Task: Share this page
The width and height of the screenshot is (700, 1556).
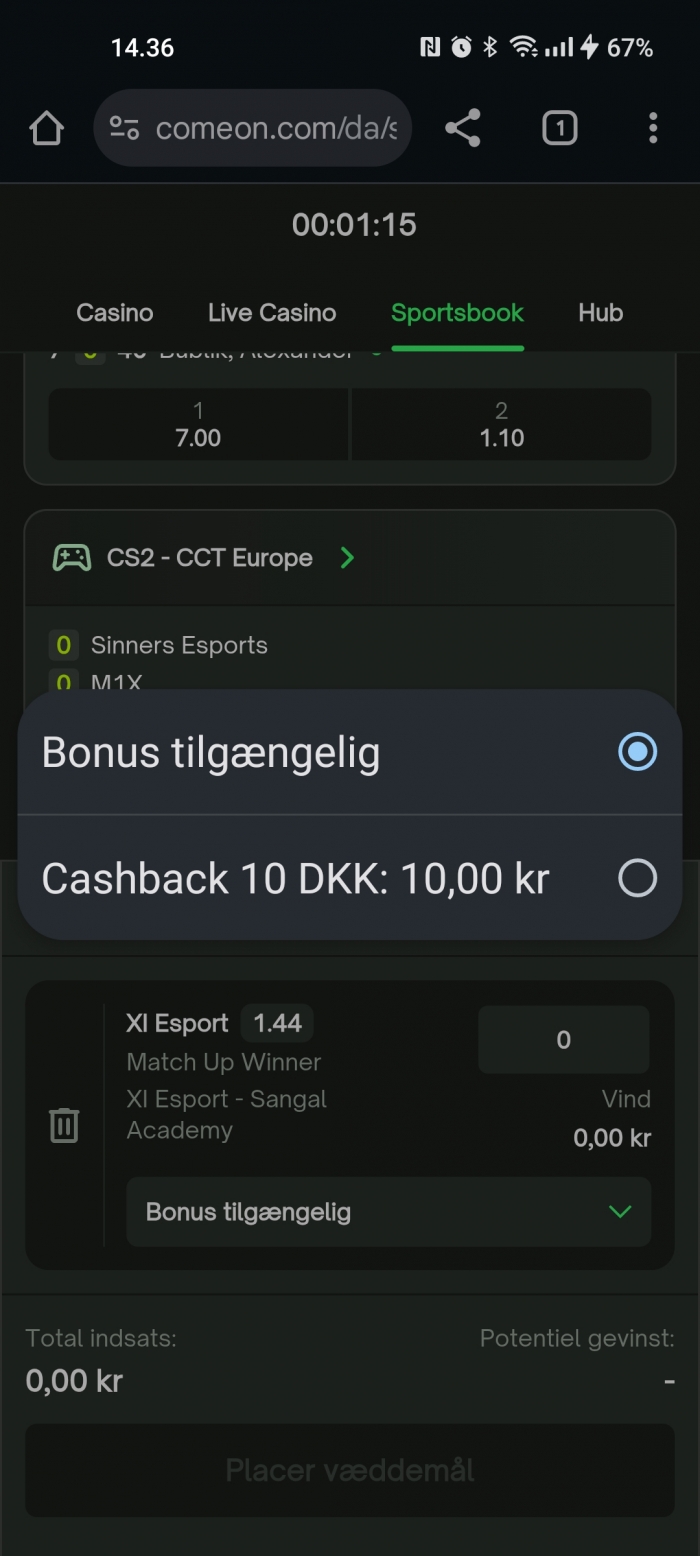Action: coord(462,128)
